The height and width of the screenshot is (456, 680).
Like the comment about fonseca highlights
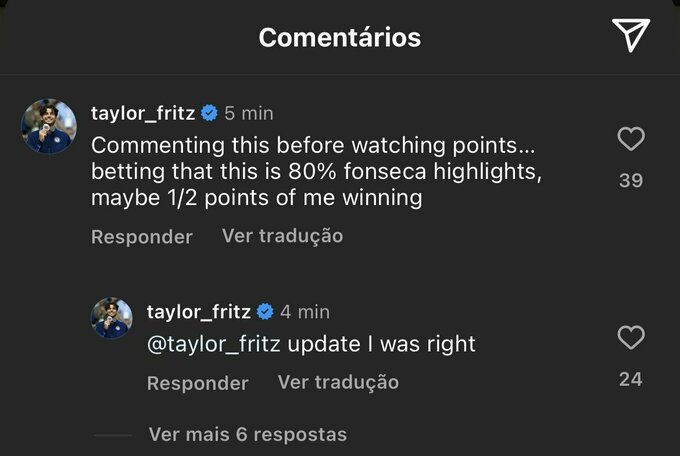631,139
